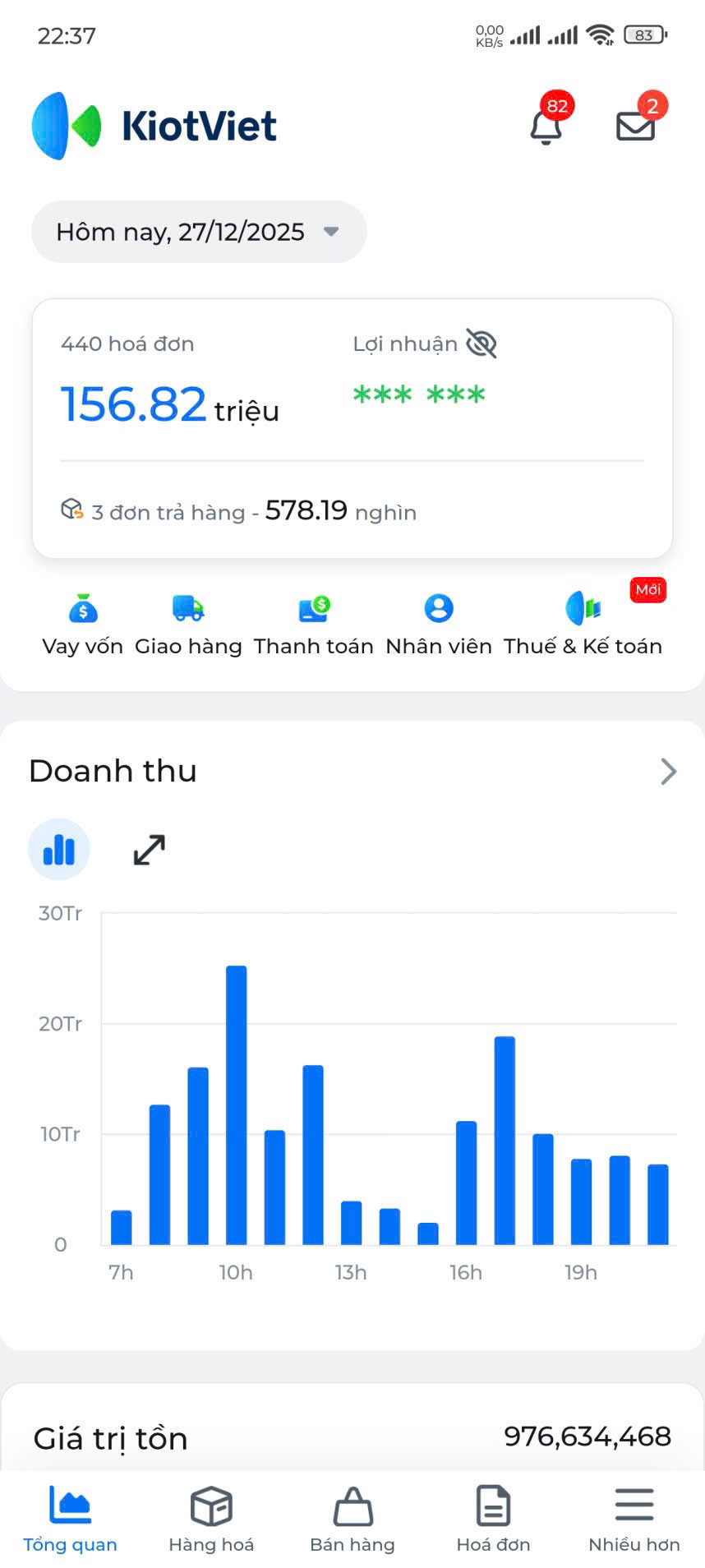Open the Vay vốn shortcut

83,625
